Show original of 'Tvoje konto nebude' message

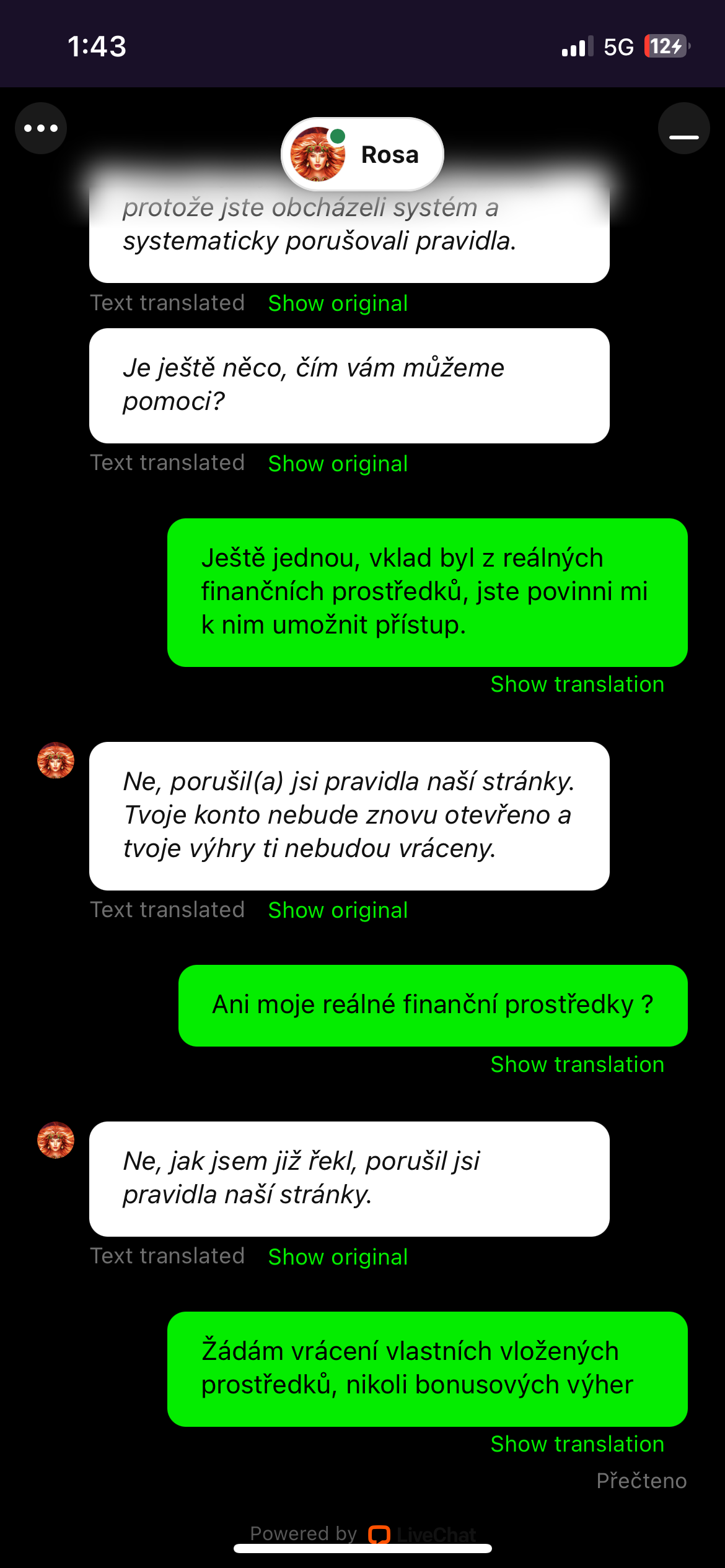[338, 910]
